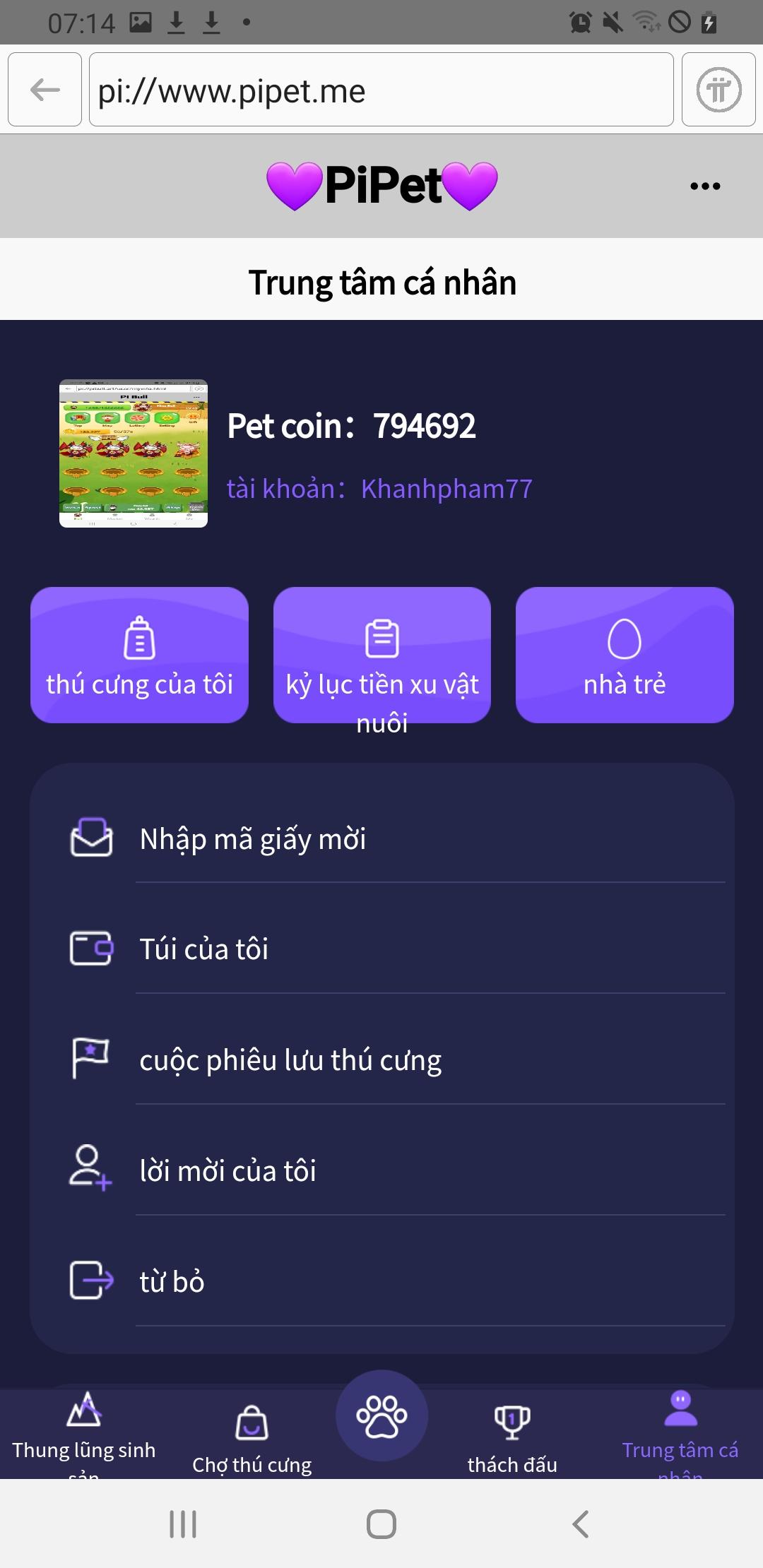Image resolution: width=763 pixels, height=1568 pixels.
Task: Open thú cưng của tôi
Action: [x=139, y=655]
